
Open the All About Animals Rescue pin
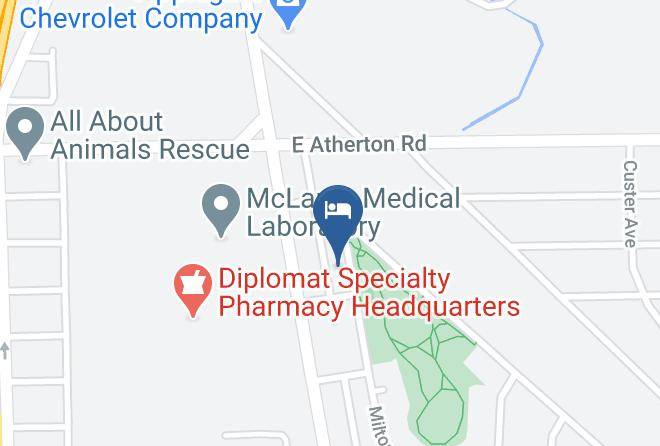[25, 133]
